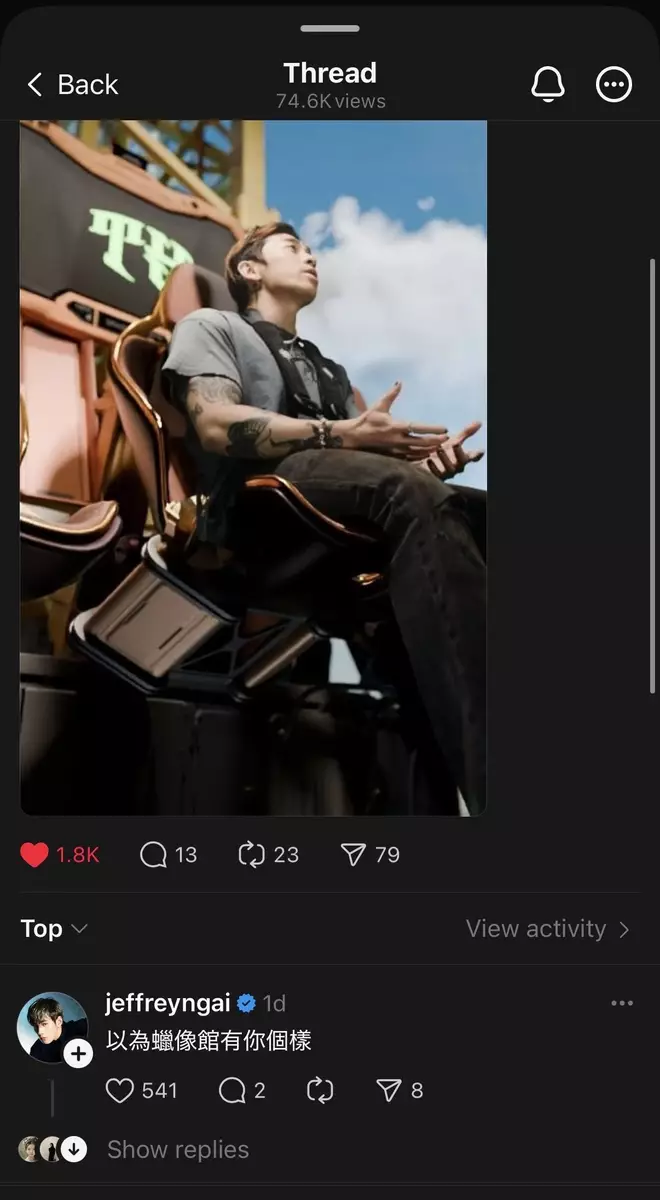This screenshot has width=660, height=1200.
Task: Open jeffreyngai's profile from username
Action: click(x=168, y=1003)
